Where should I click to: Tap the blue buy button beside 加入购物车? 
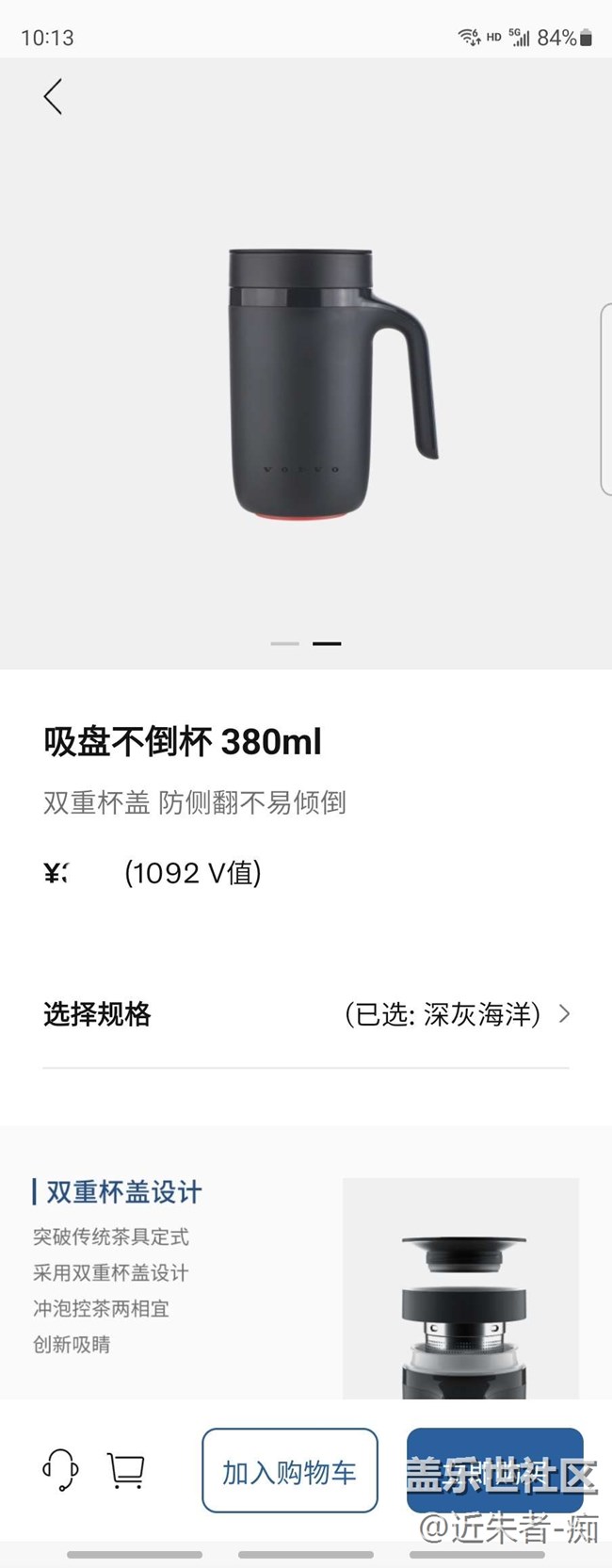(x=494, y=1470)
